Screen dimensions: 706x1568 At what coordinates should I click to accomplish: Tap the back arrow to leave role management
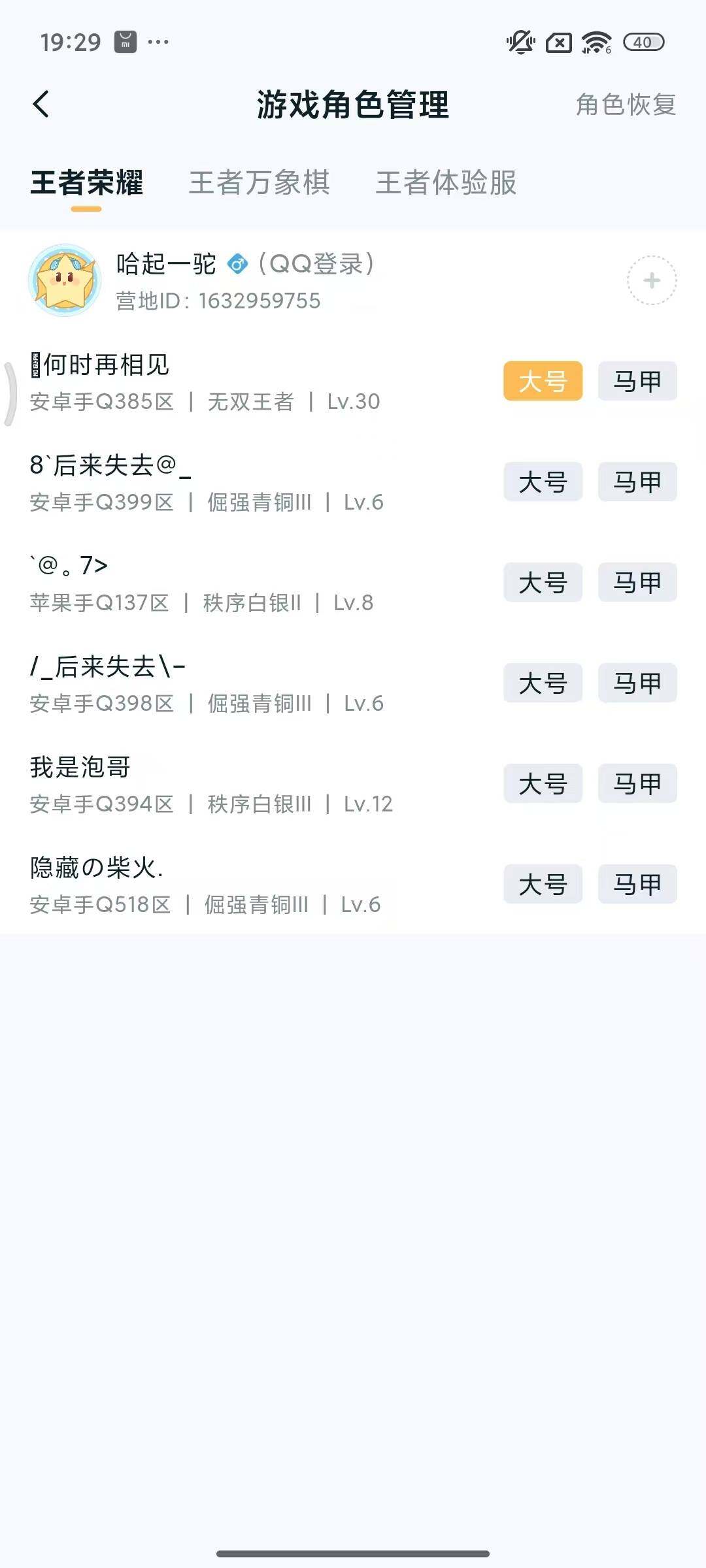pyautogui.click(x=41, y=103)
